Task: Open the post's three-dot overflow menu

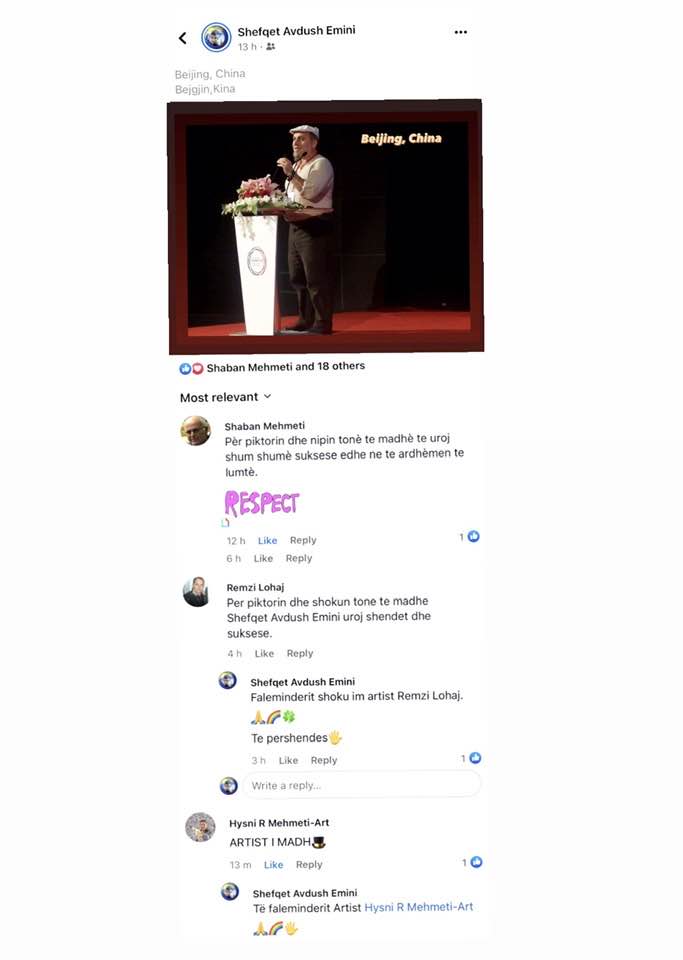Action: [x=460, y=32]
